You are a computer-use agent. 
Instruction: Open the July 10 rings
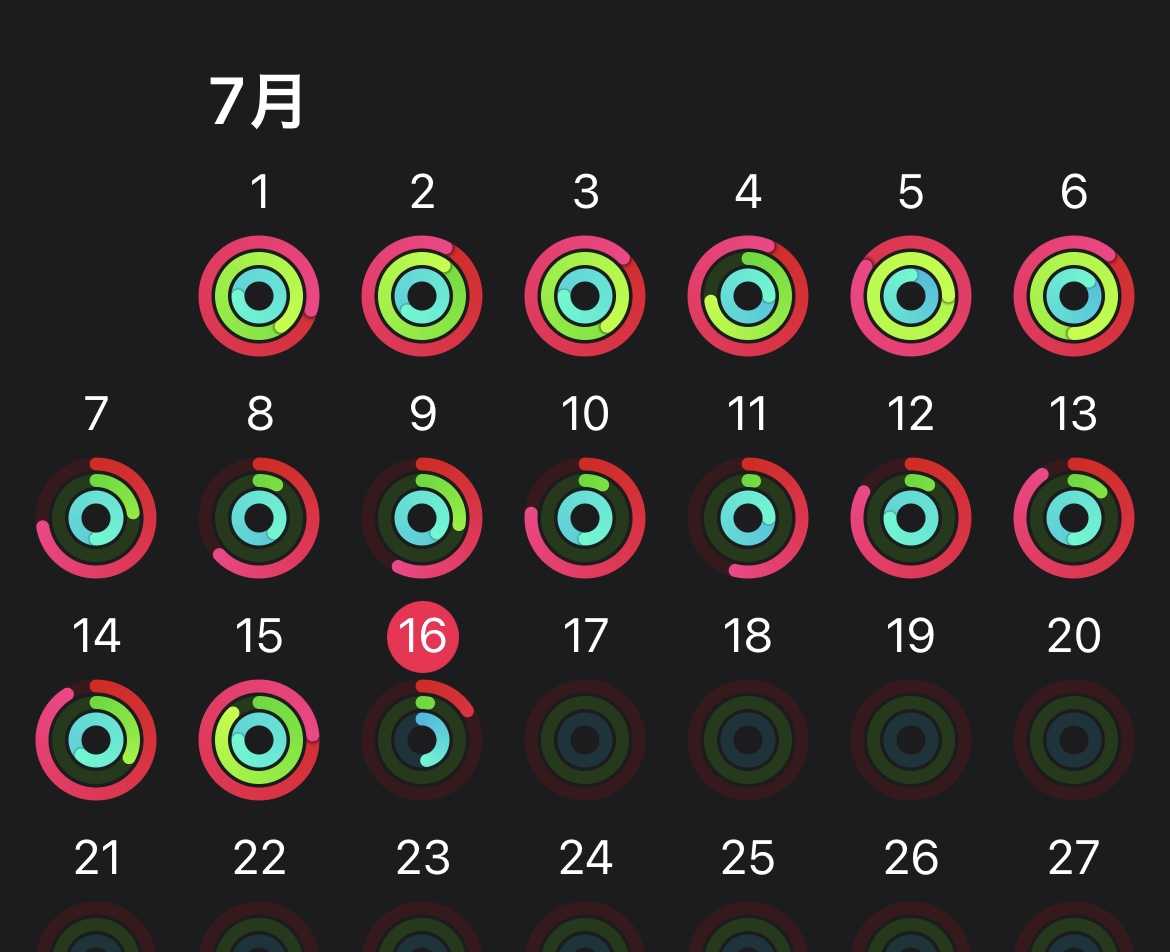(585, 518)
